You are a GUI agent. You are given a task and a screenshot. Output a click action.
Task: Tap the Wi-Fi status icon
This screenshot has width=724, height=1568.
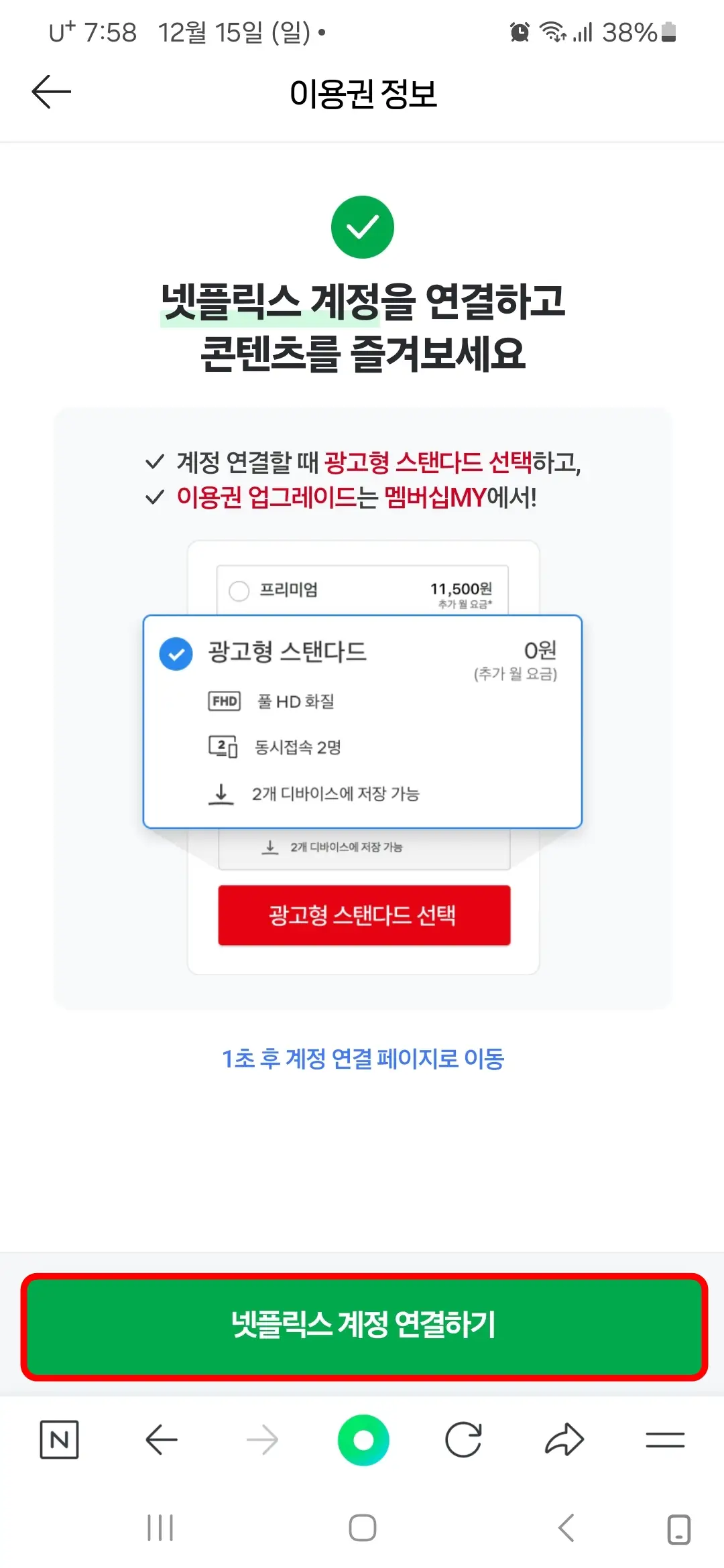click(x=552, y=31)
